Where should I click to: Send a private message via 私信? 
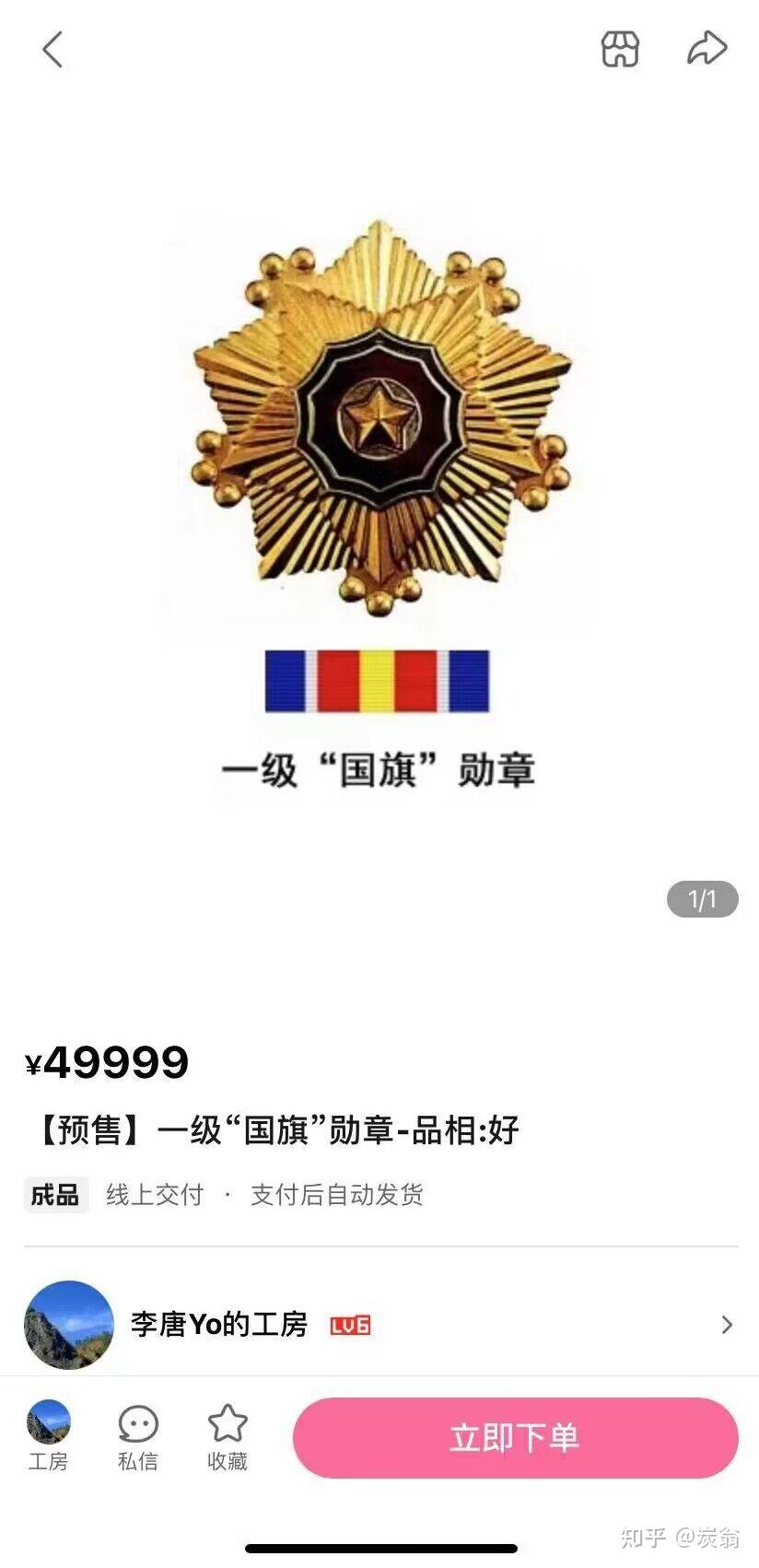point(138,1435)
